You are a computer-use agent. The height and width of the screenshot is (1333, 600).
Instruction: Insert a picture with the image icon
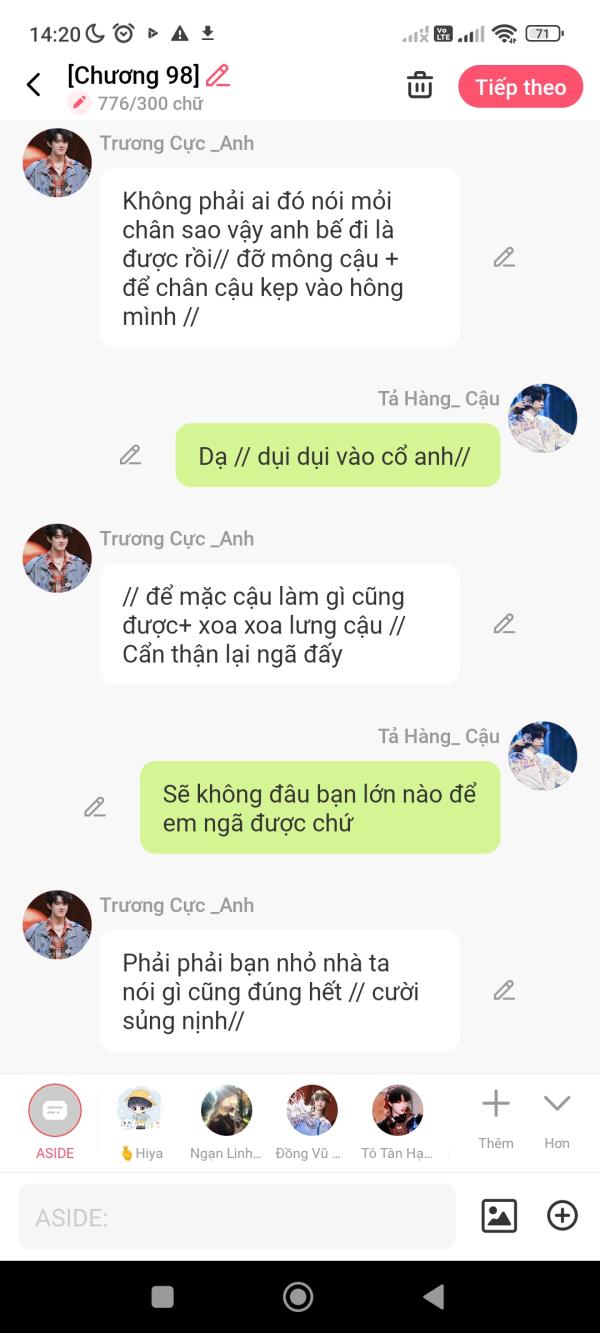coord(499,1216)
